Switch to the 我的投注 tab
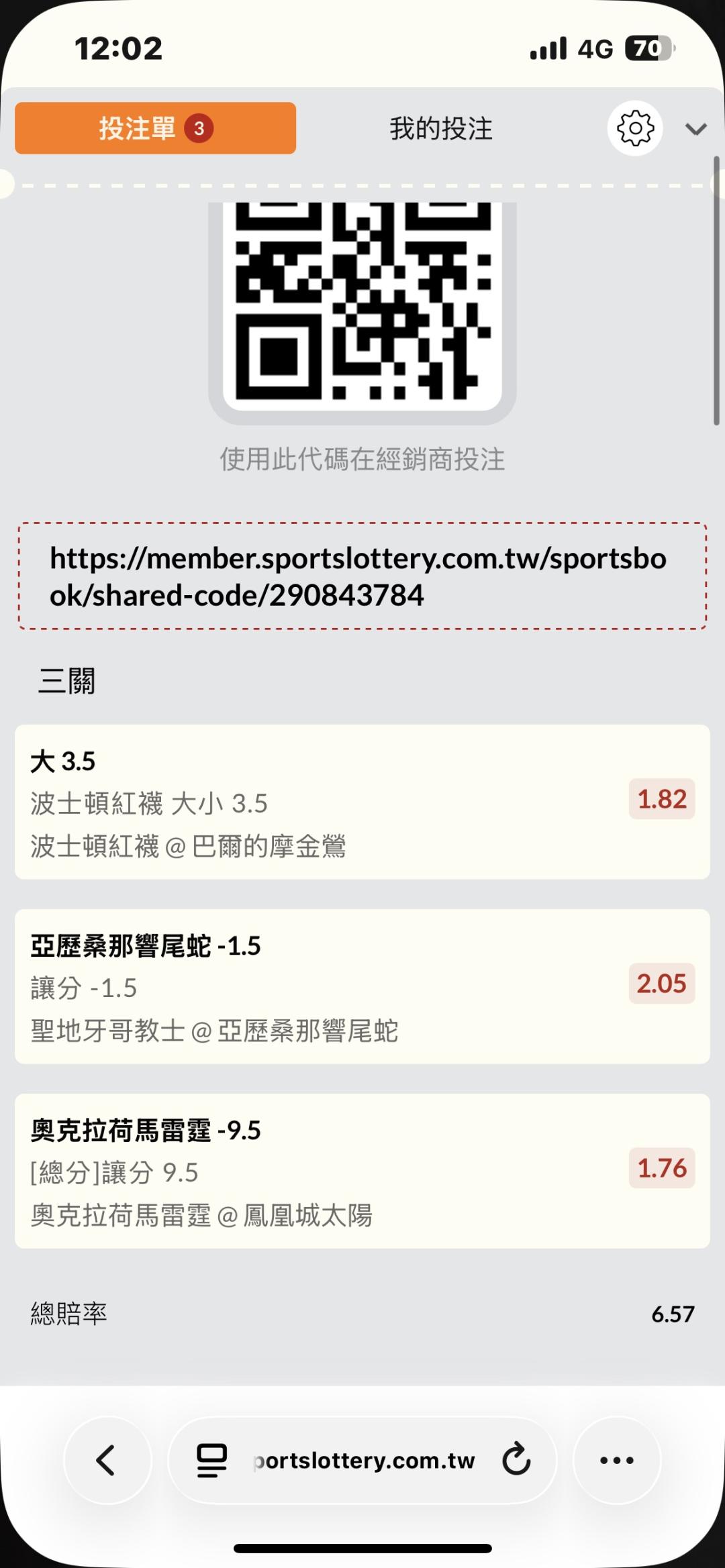This screenshot has height=1568, width=725. coord(441,128)
